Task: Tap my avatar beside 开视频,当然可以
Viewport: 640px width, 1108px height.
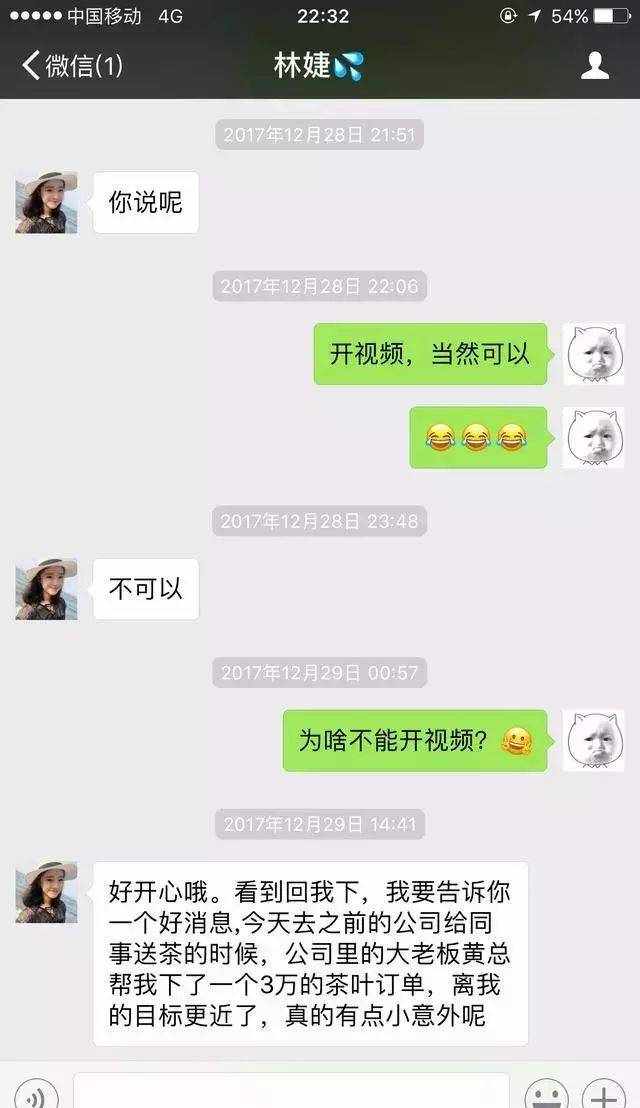Action: point(593,354)
